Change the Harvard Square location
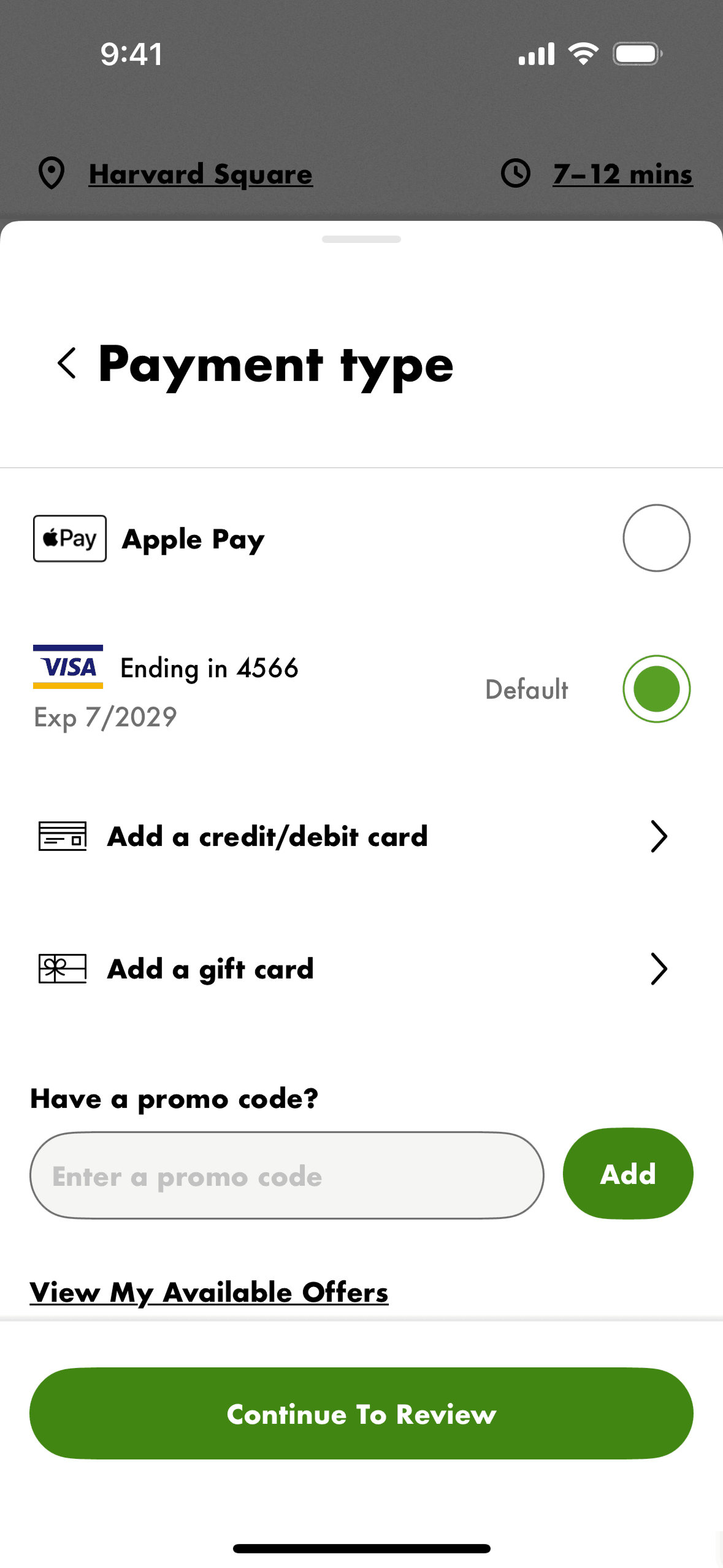 [x=200, y=174]
